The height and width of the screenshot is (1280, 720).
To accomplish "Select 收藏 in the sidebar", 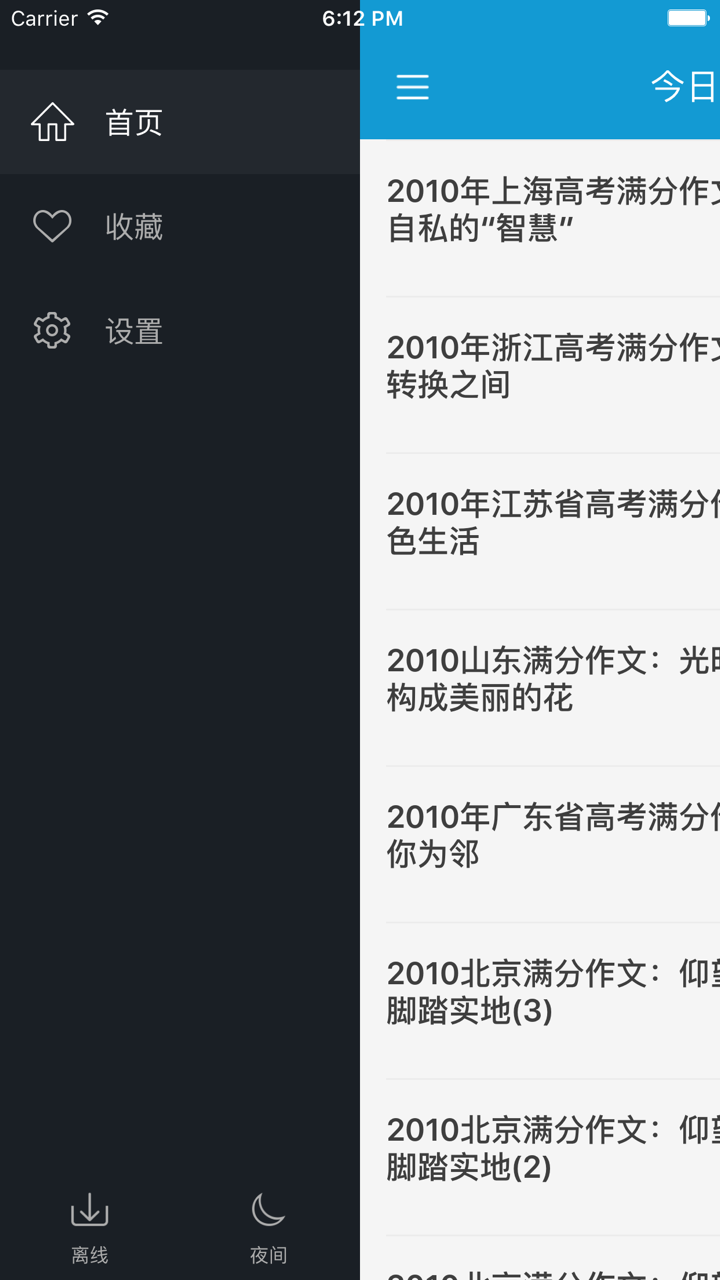I will pyautogui.click(x=133, y=226).
